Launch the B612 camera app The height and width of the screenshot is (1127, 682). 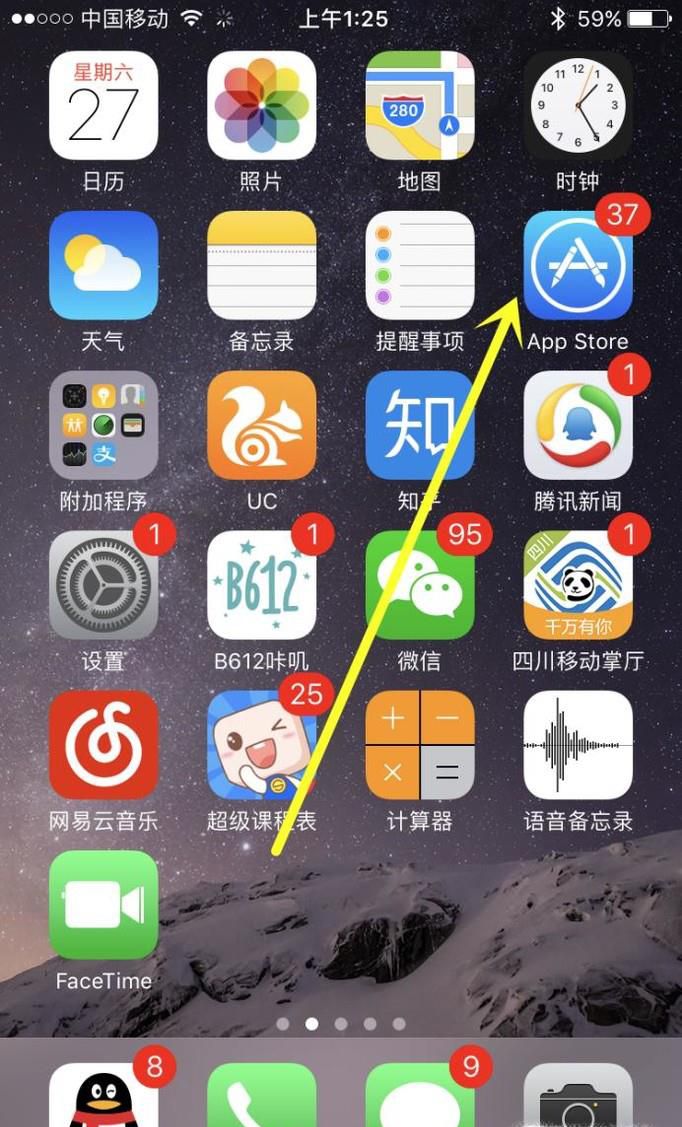click(261, 585)
